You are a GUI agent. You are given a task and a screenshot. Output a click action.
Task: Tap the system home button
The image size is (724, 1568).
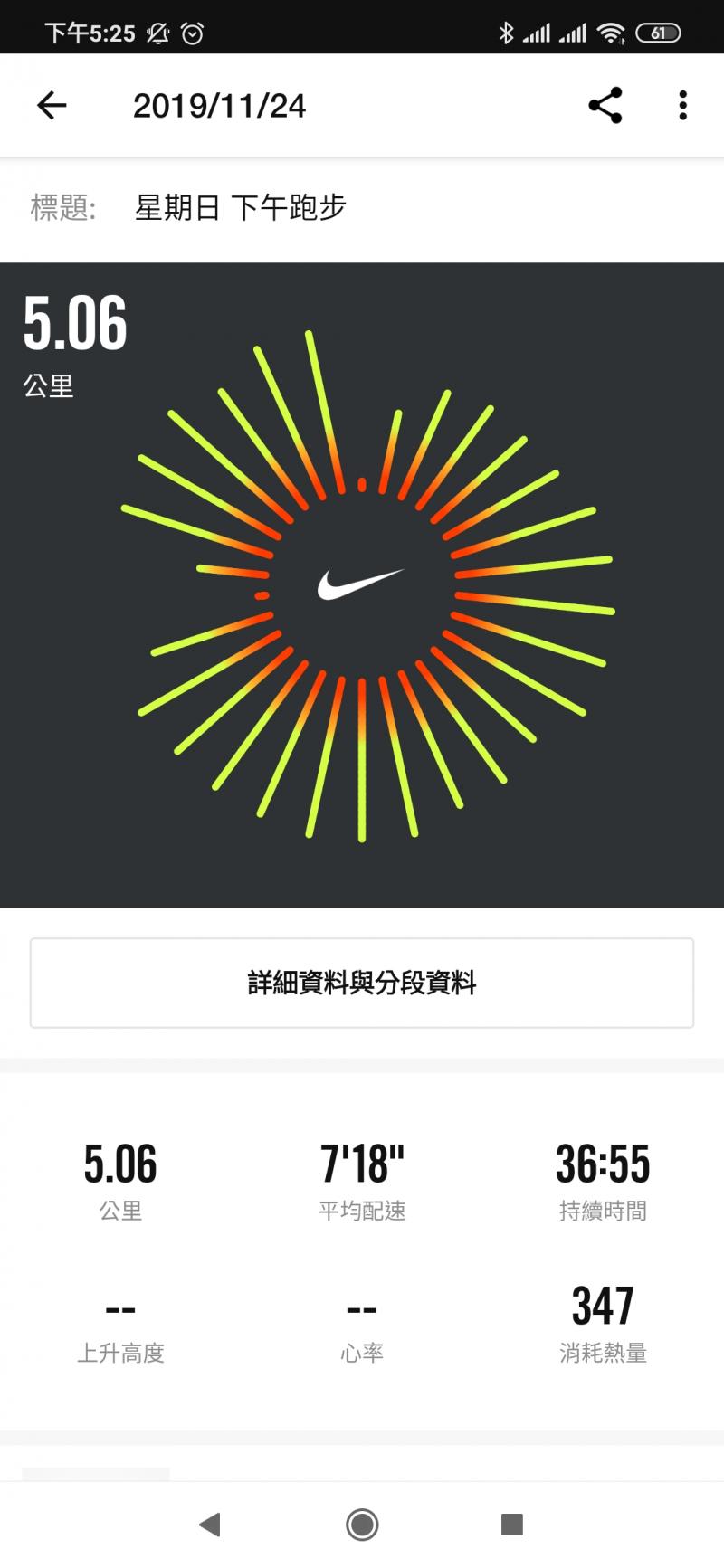pos(362,1525)
